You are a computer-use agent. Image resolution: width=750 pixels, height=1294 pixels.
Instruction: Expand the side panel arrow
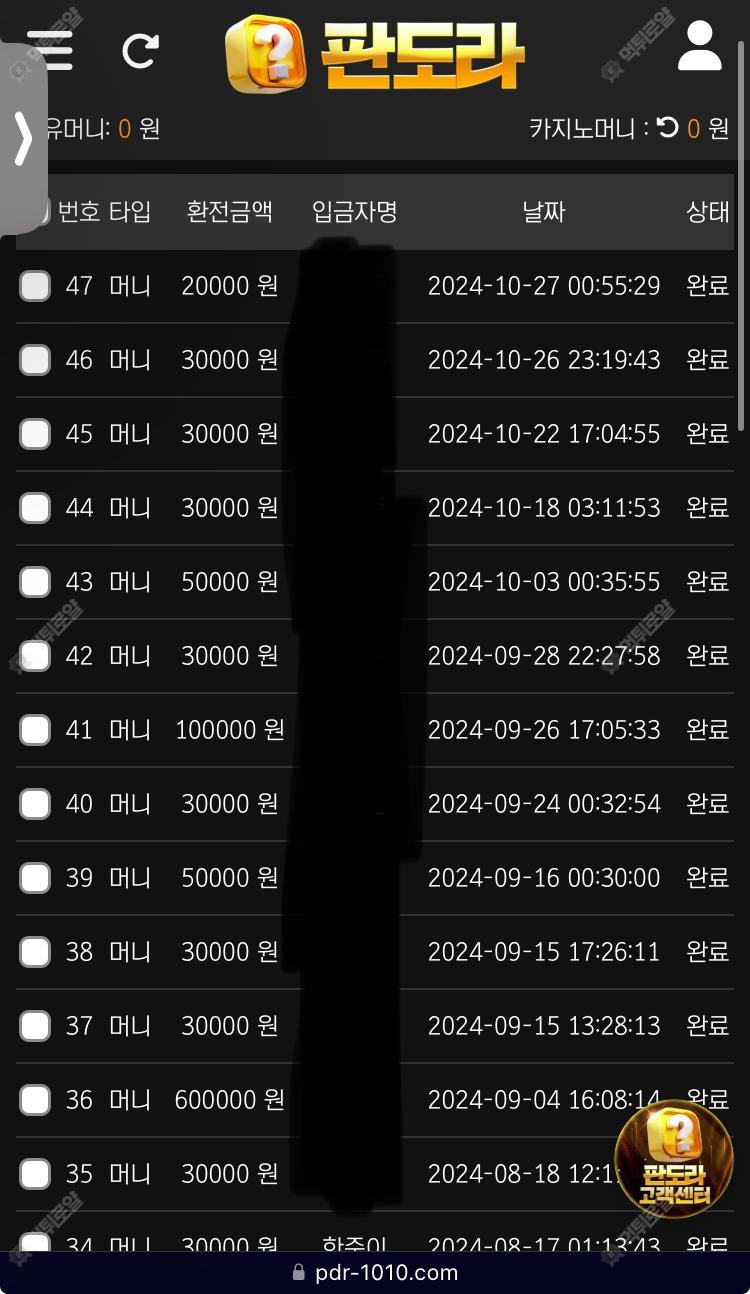pos(23,138)
